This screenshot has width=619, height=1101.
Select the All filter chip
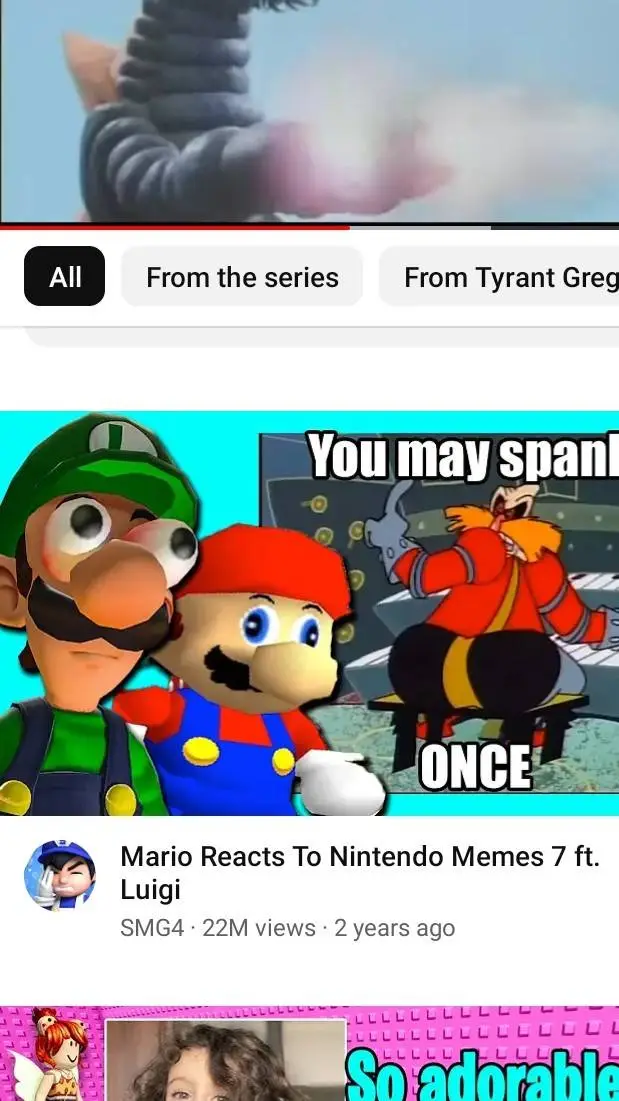pos(64,277)
